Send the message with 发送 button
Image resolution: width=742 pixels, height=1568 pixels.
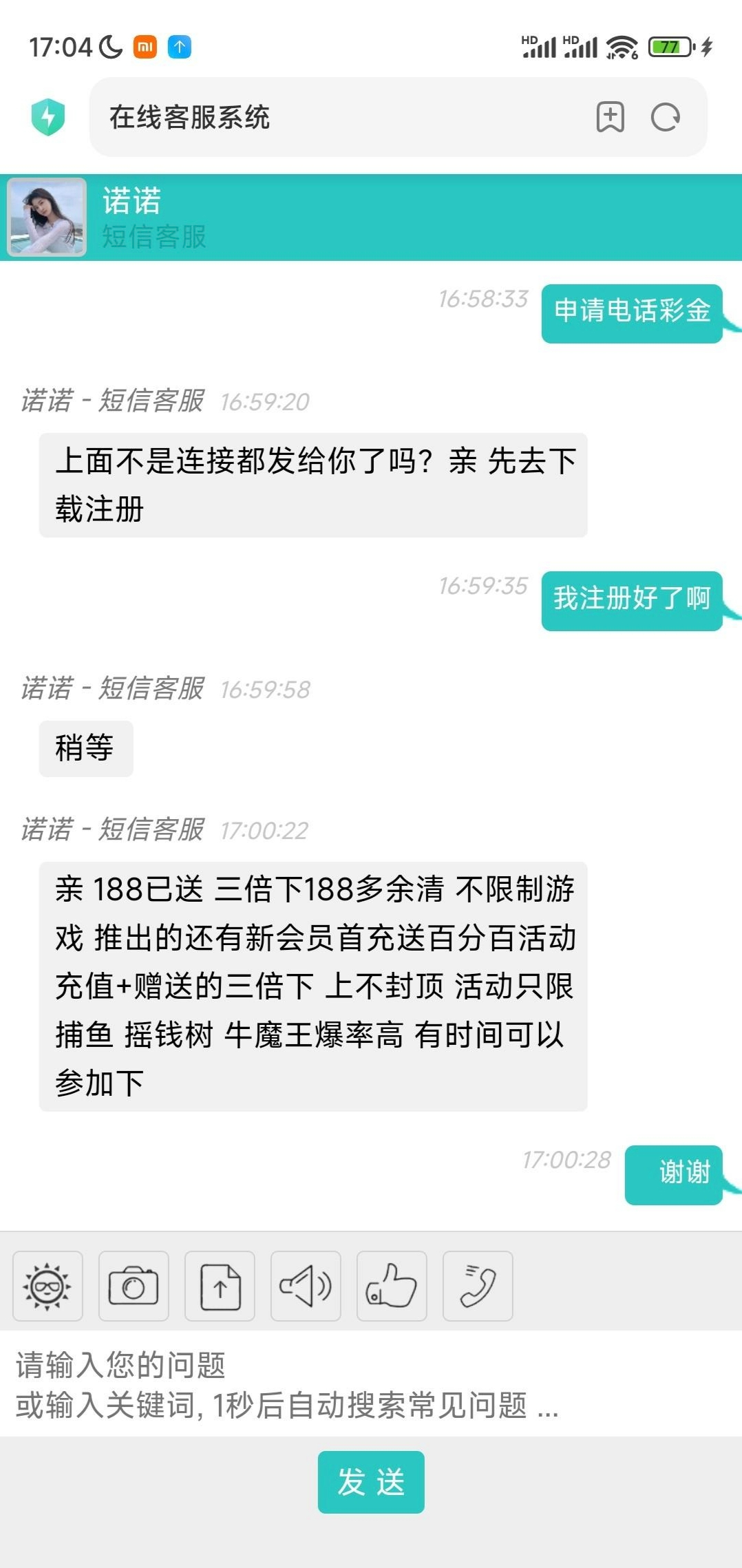click(371, 1481)
